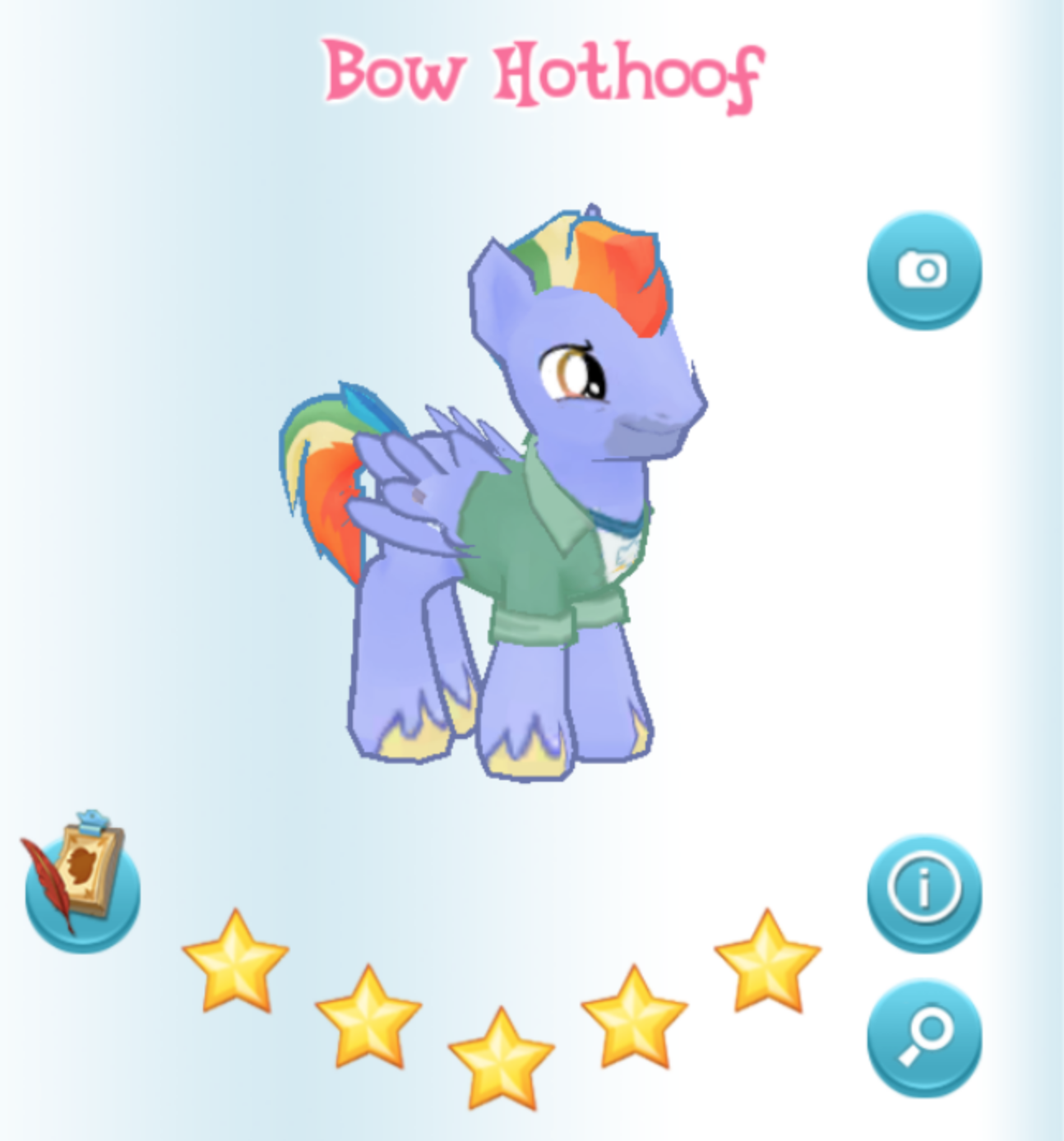
Task: Tap the camera button to take a photo
Action: (x=924, y=270)
